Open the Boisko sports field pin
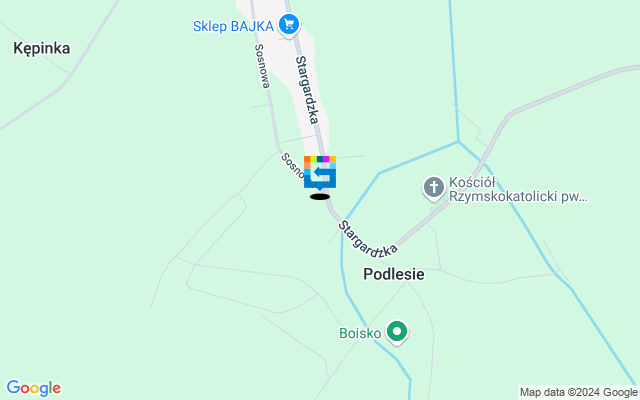Viewport: 640px width, 400px height. pyautogui.click(x=397, y=331)
